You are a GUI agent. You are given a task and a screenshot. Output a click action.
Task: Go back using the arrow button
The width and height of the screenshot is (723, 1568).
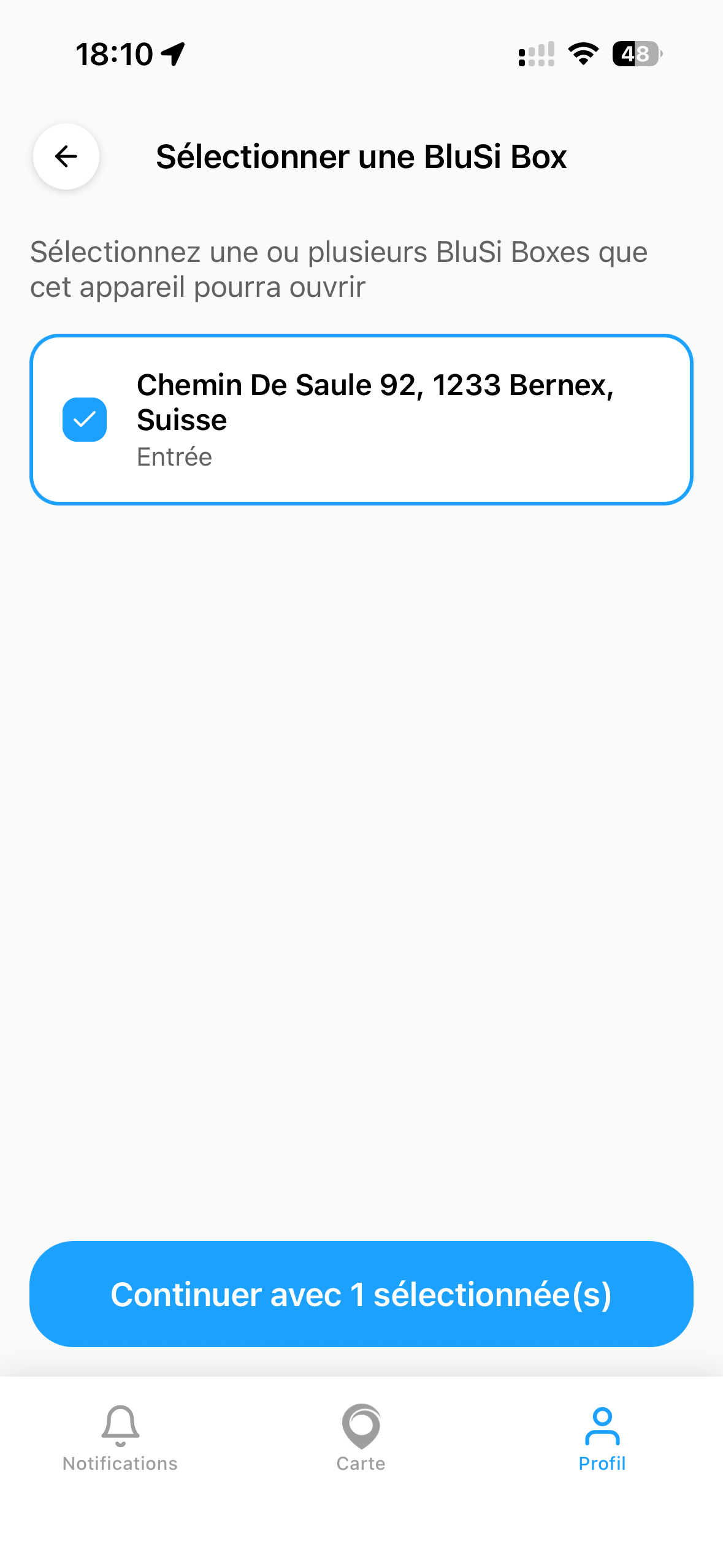[x=66, y=156]
